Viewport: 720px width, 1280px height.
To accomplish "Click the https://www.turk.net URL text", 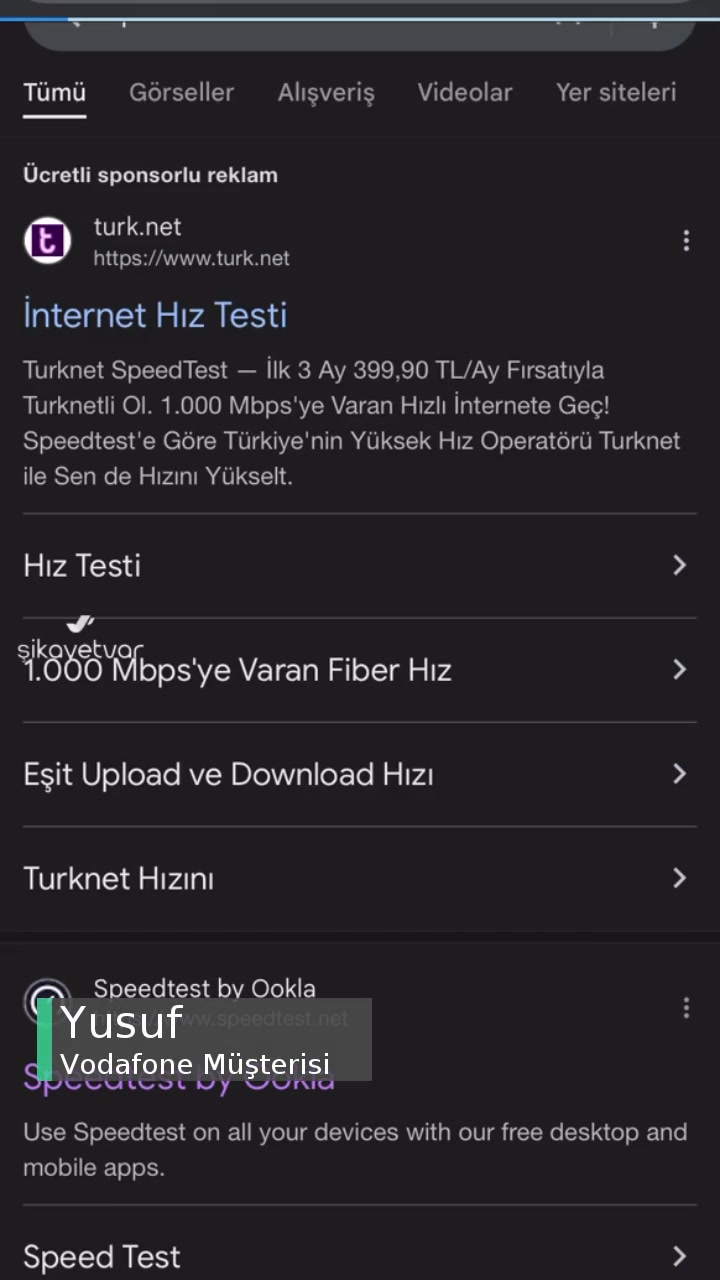I will (x=191, y=258).
